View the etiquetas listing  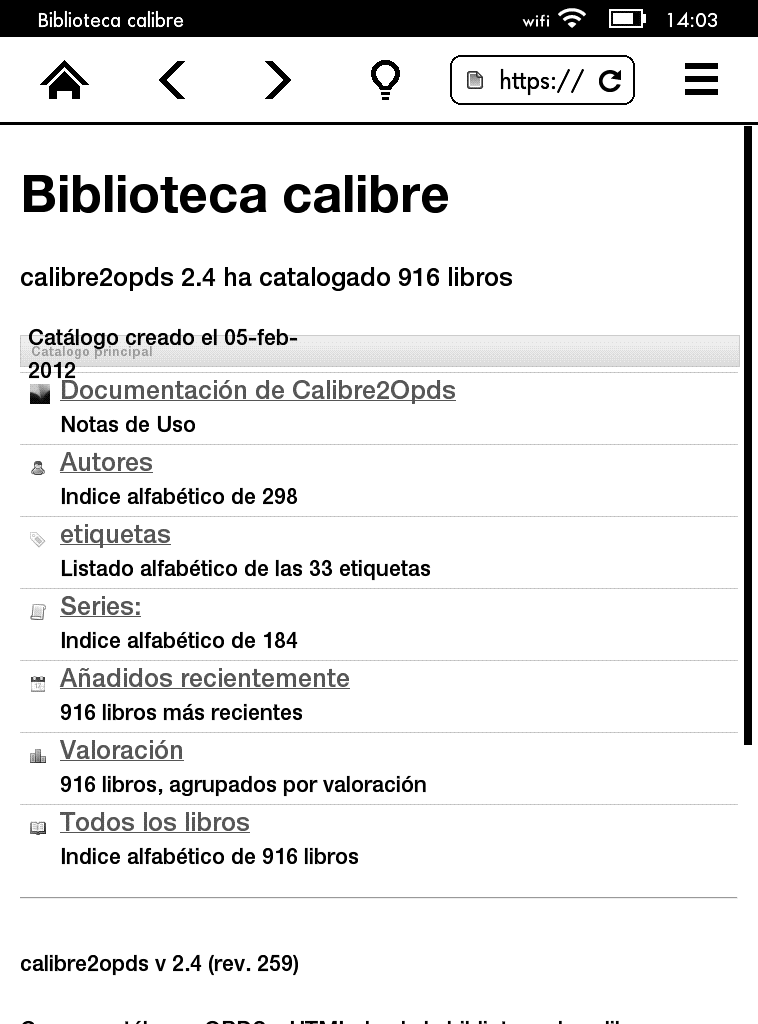(115, 535)
